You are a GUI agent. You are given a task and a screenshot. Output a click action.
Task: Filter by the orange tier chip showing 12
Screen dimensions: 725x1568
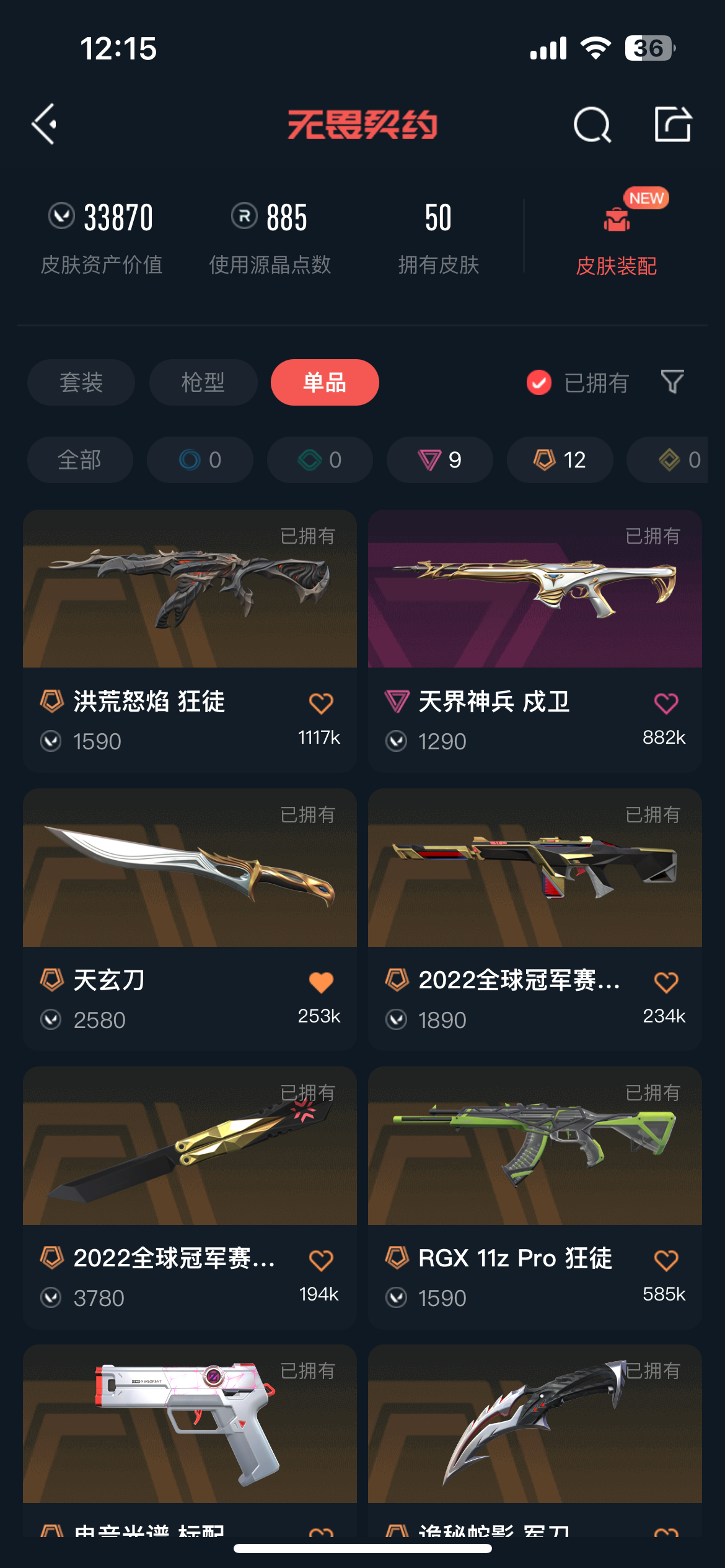[560, 460]
